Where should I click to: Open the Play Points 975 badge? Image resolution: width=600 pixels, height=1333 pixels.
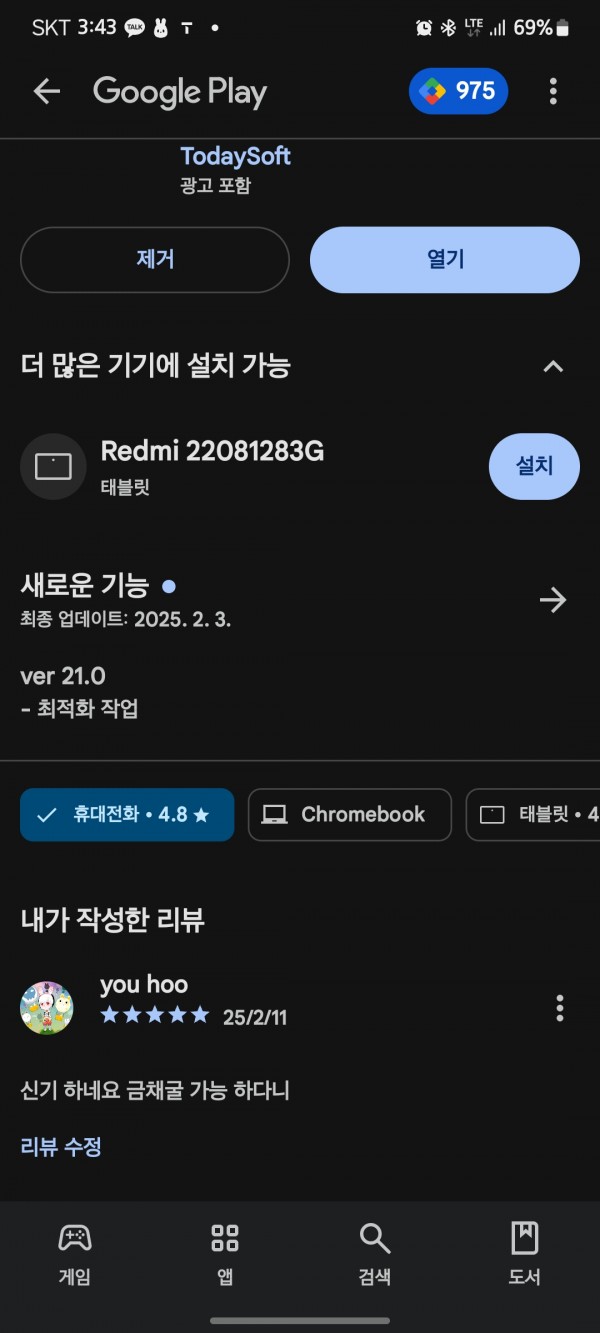[x=458, y=92]
